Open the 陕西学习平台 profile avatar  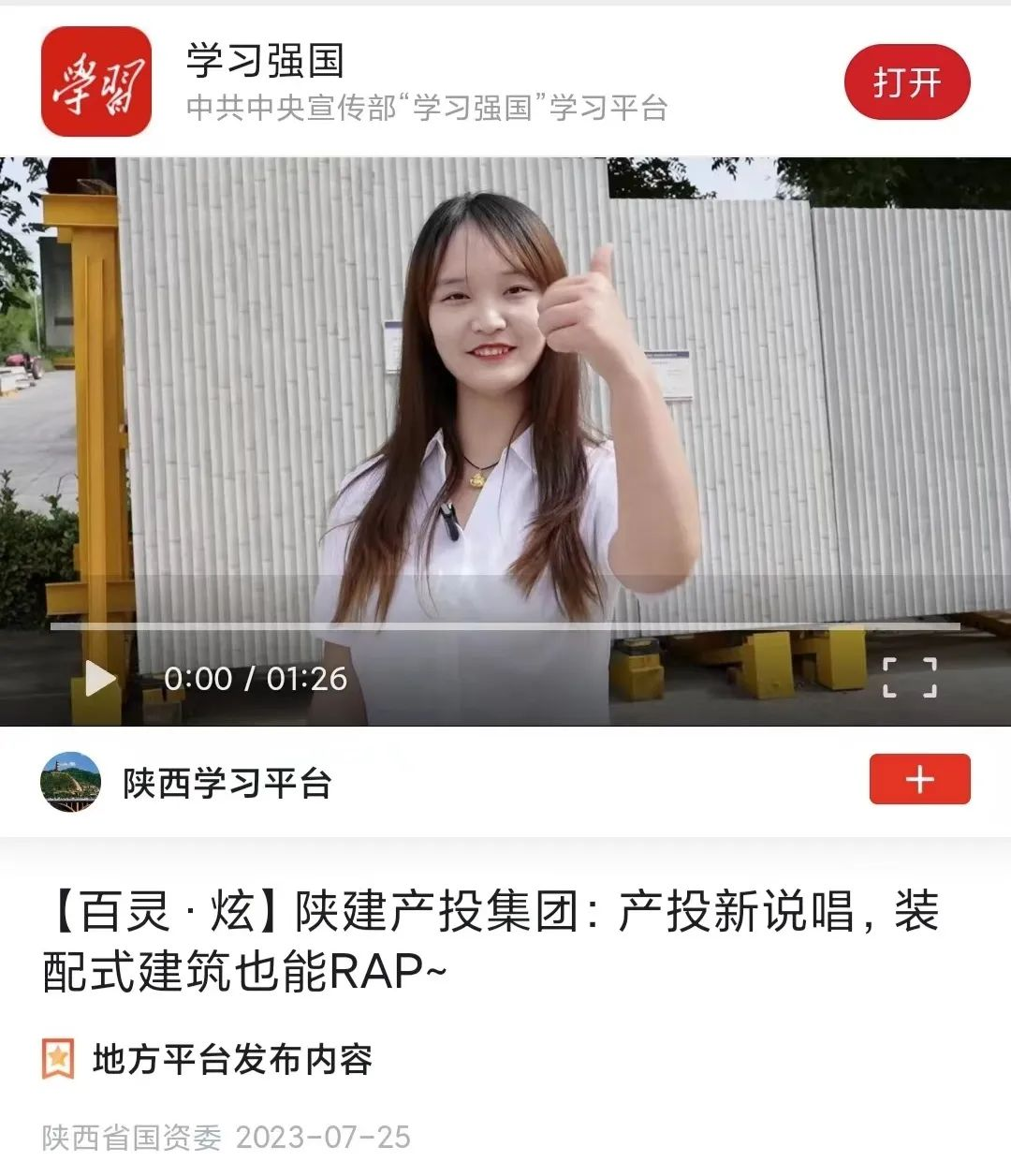click(x=70, y=782)
